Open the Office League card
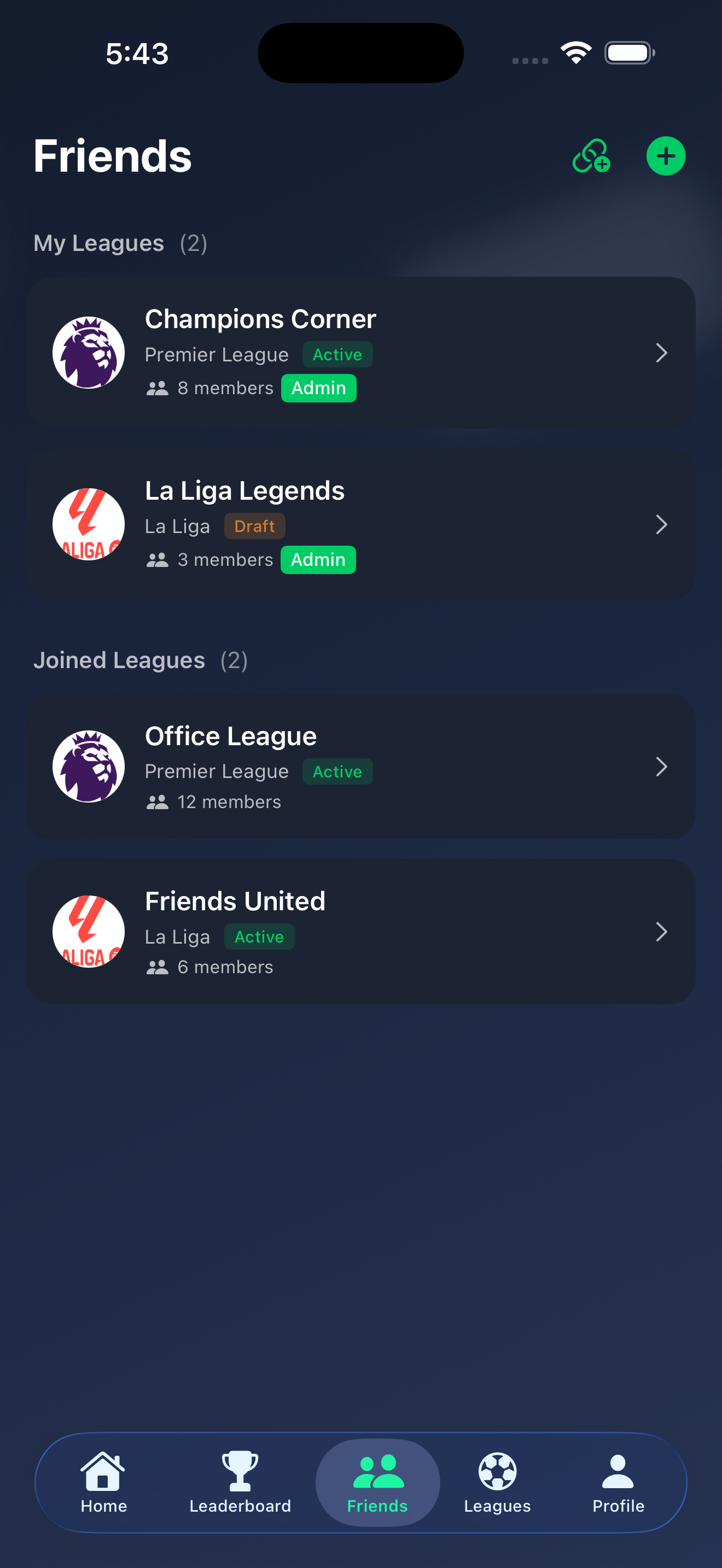The image size is (722, 1568). [x=360, y=767]
